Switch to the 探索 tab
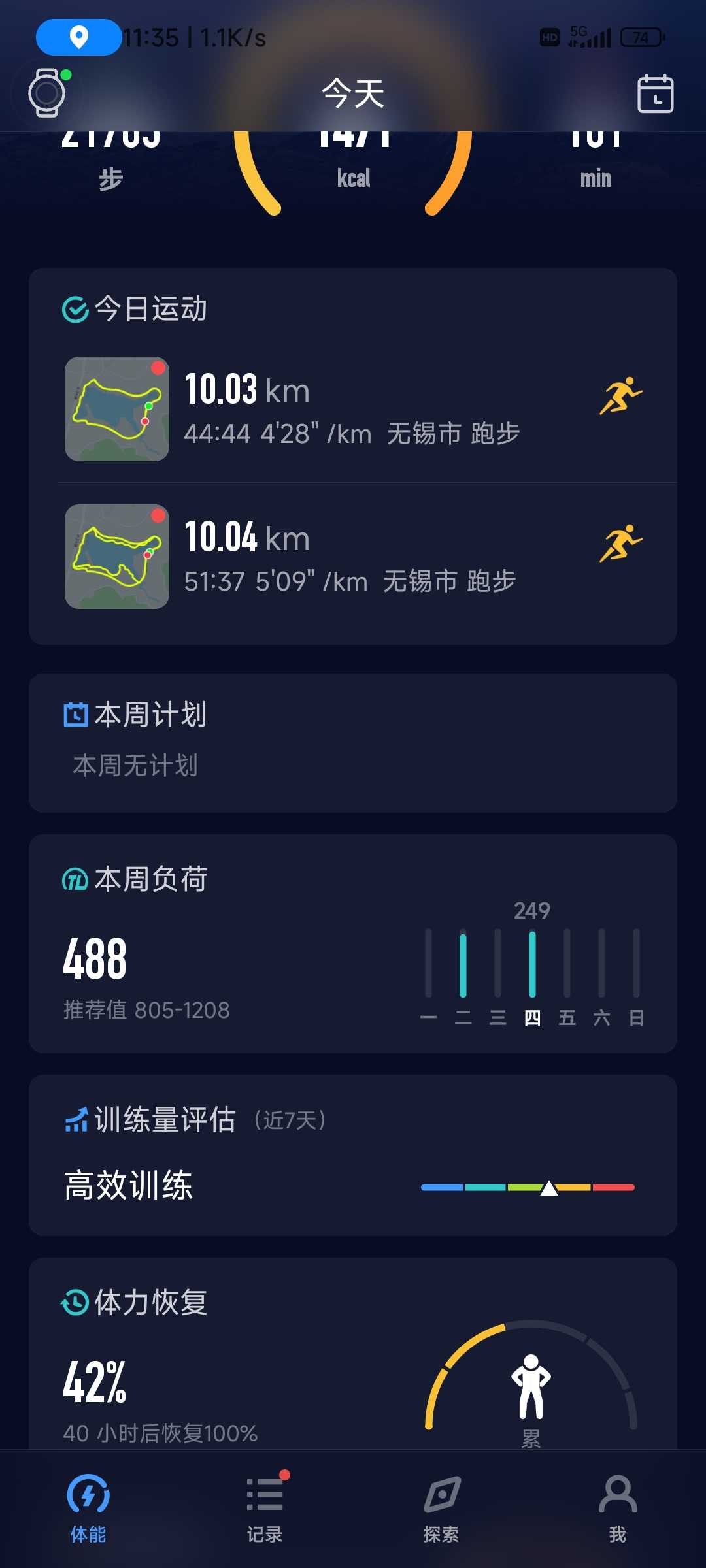Viewport: 706px width, 1568px height. (441, 1507)
